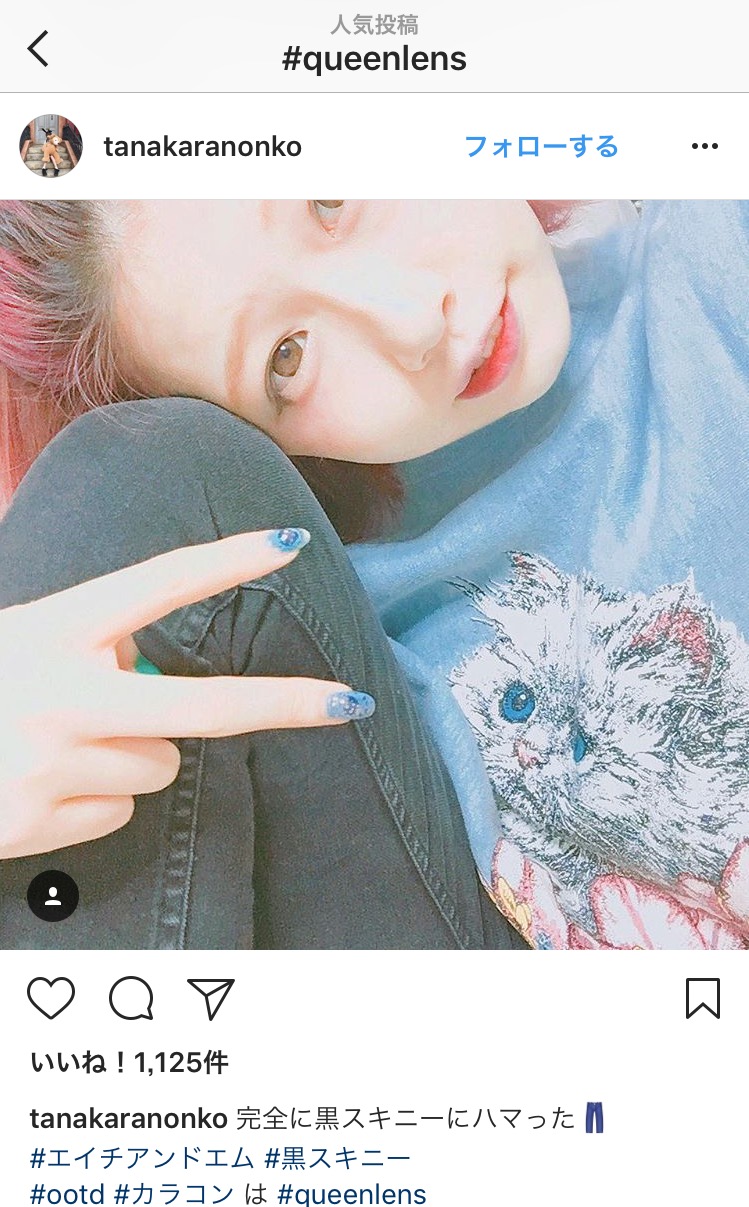Show tagged people on the photo
Viewport: 749px width, 1207px height.
coord(53,896)
